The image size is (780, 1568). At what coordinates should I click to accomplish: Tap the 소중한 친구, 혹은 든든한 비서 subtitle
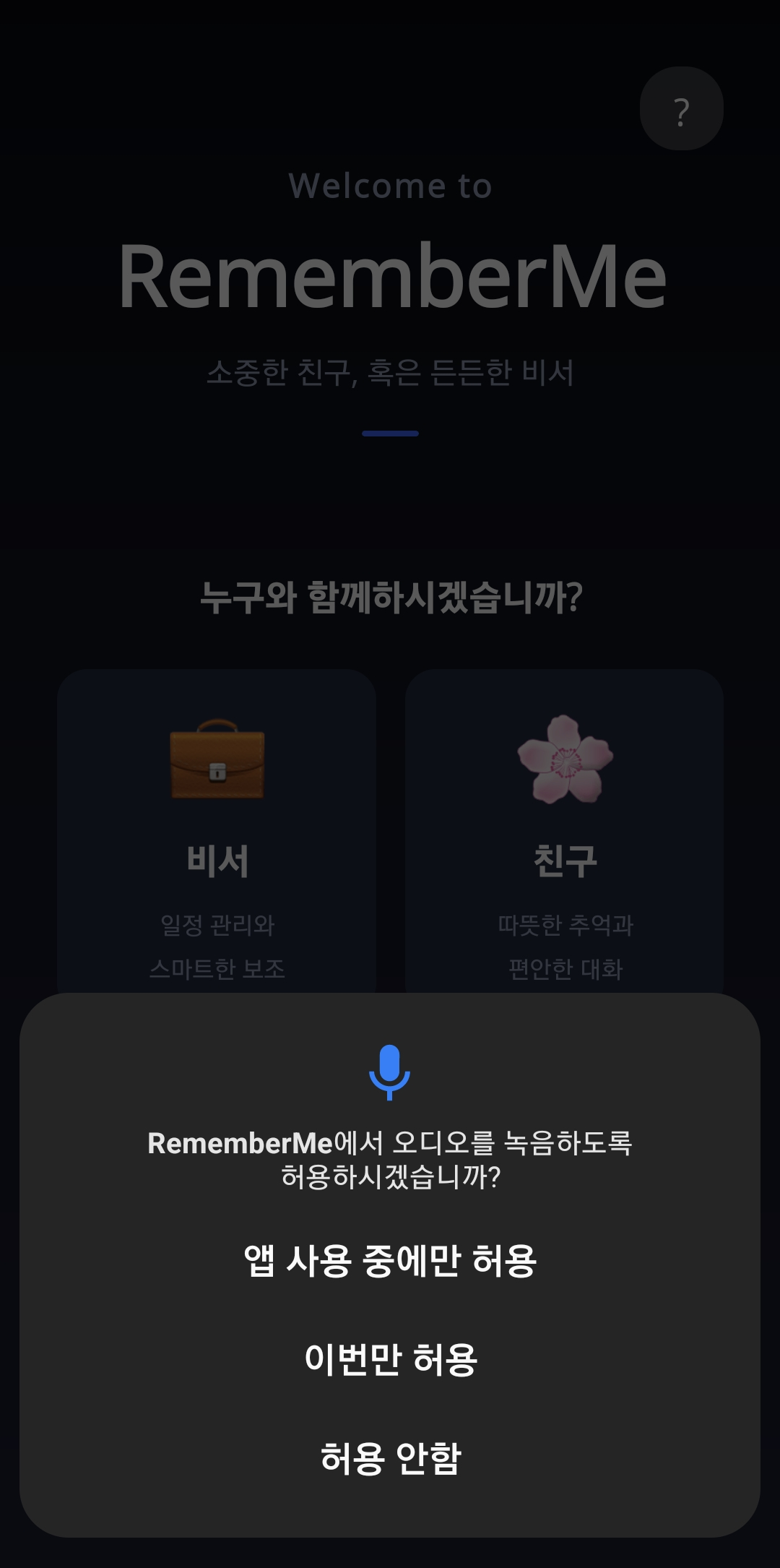tap(390, 371)
